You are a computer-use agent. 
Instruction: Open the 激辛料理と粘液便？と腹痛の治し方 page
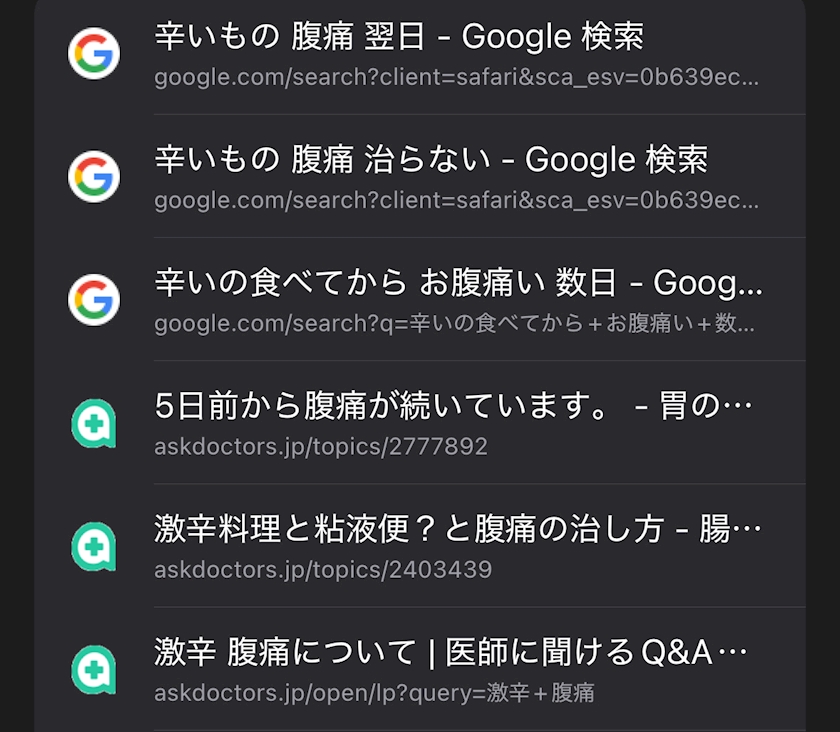pyautogui.click(x=420, y=546)
